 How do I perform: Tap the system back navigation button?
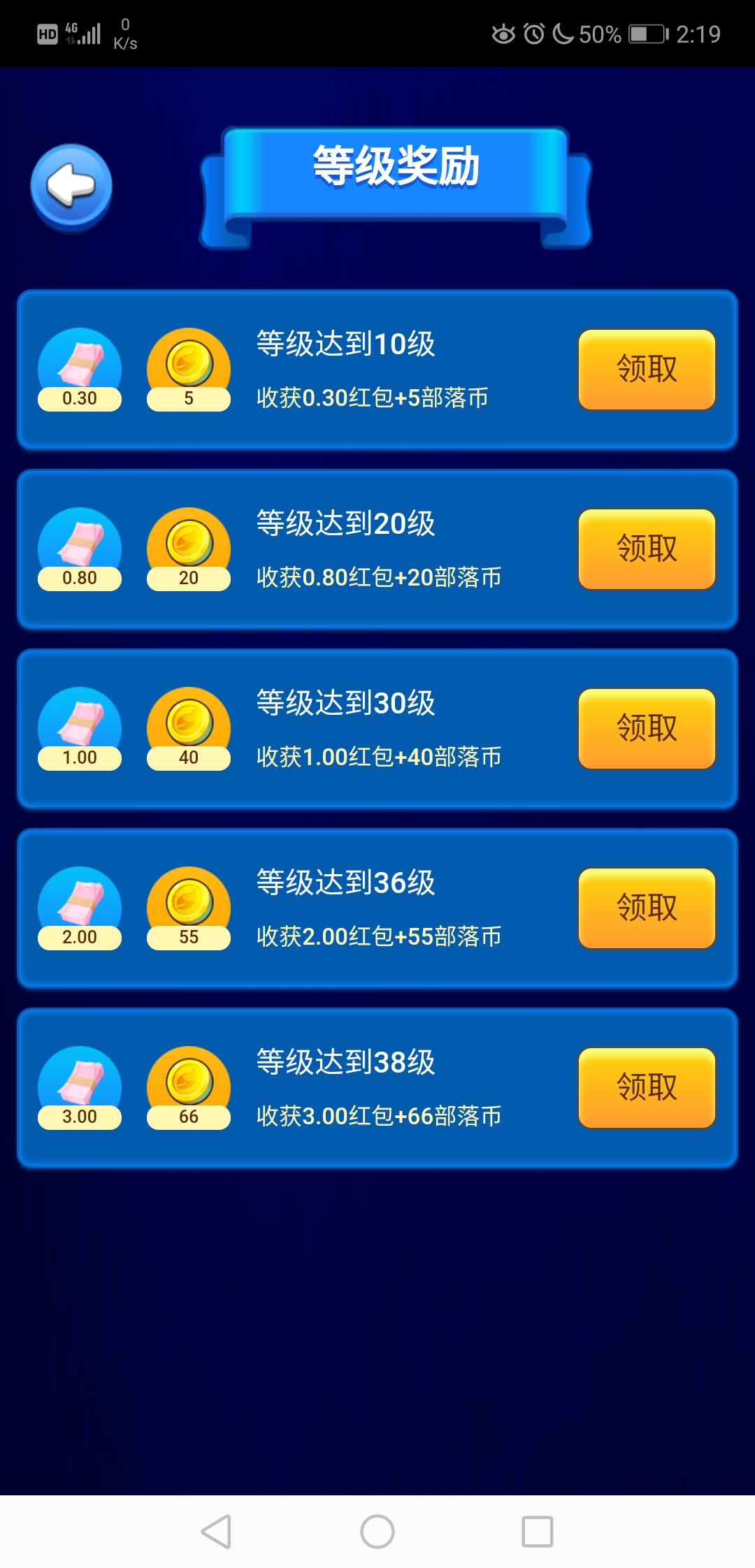click(x=216, y=1532)
